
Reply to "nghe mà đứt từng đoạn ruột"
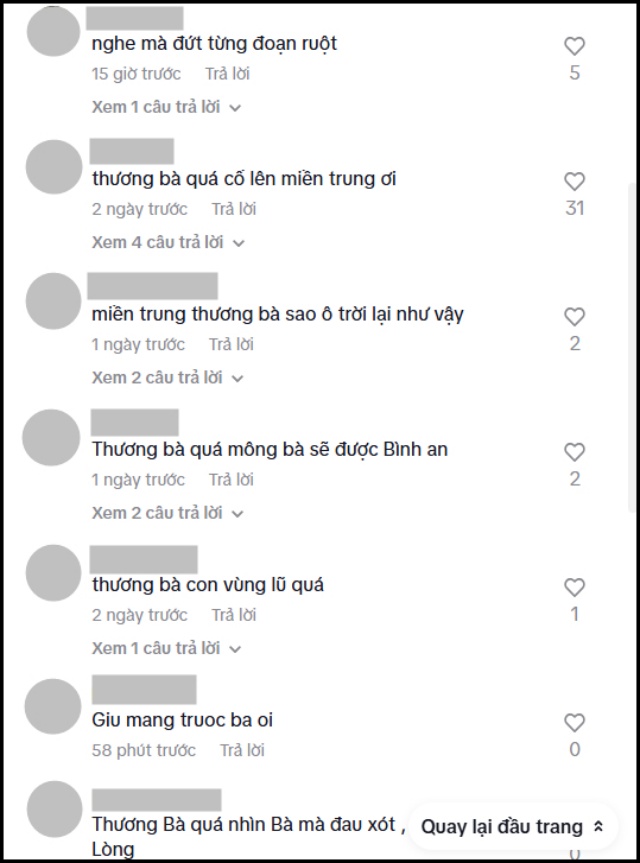click(x=227, y=74)
